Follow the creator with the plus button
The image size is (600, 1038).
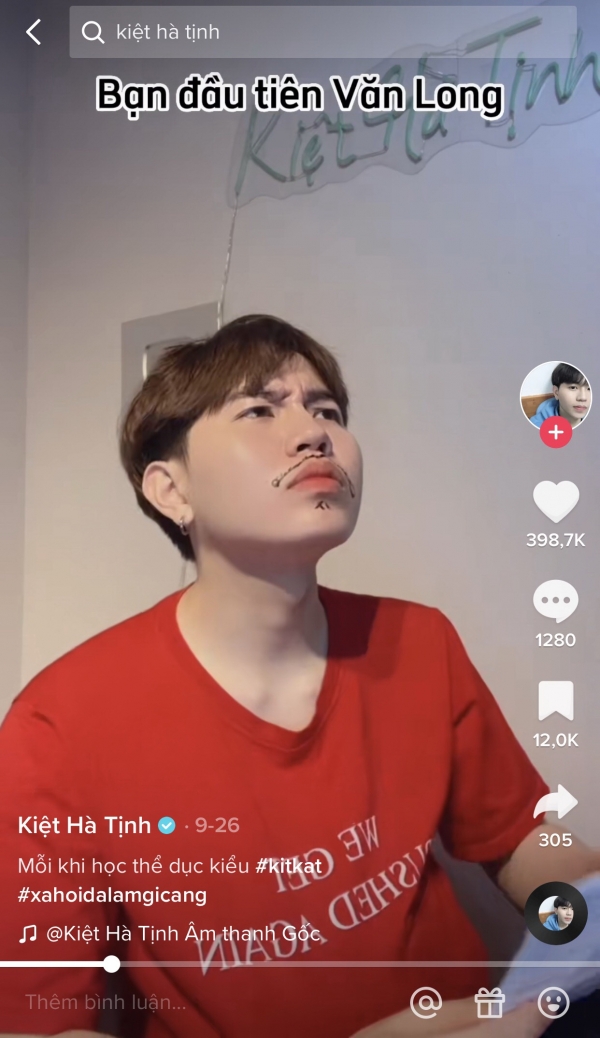tap(556, 433)
